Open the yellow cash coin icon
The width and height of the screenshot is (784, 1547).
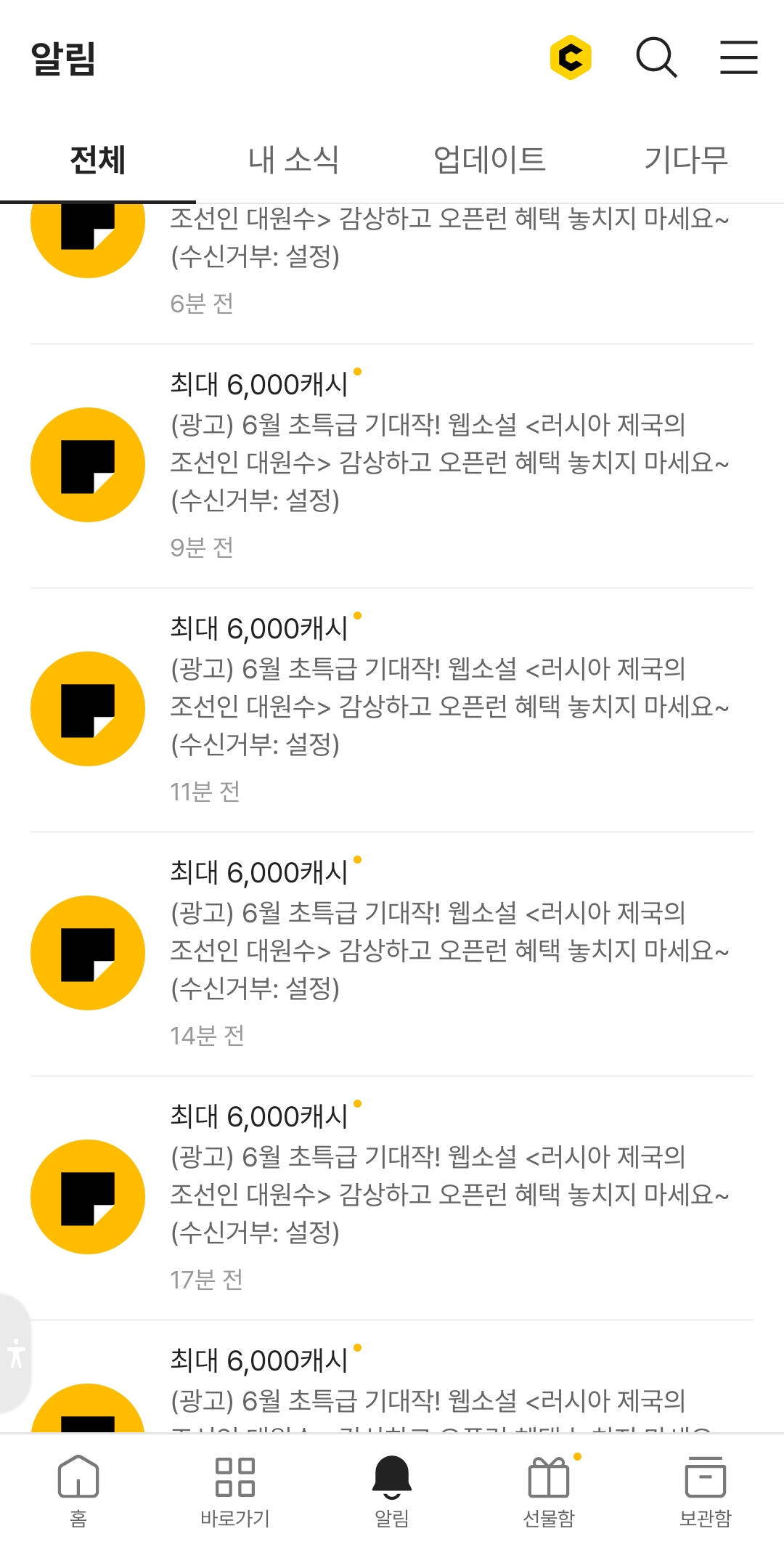pyautogui.click(x=571, y=57)
